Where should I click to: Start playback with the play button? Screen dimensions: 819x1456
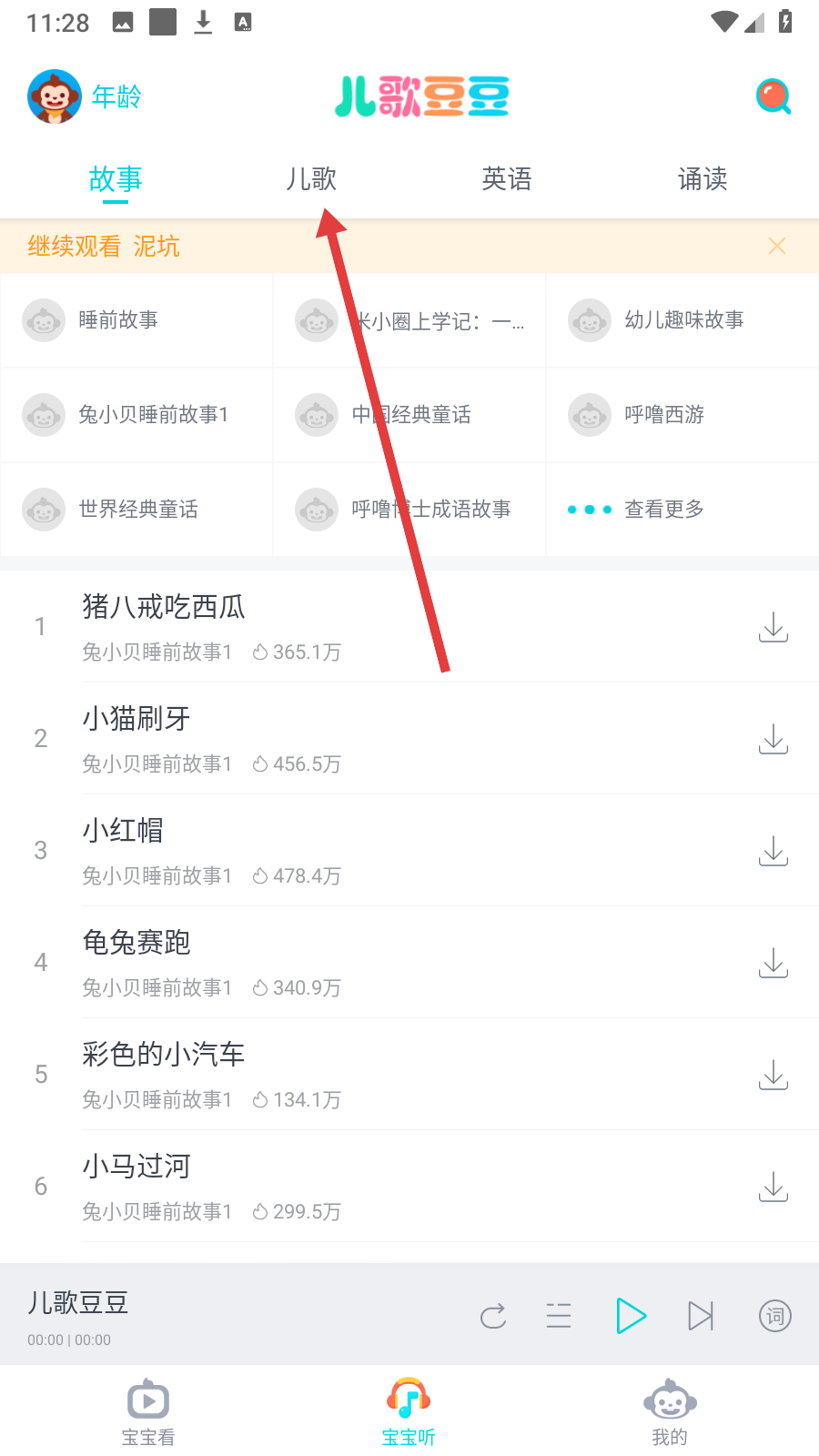pos(630,1316)
